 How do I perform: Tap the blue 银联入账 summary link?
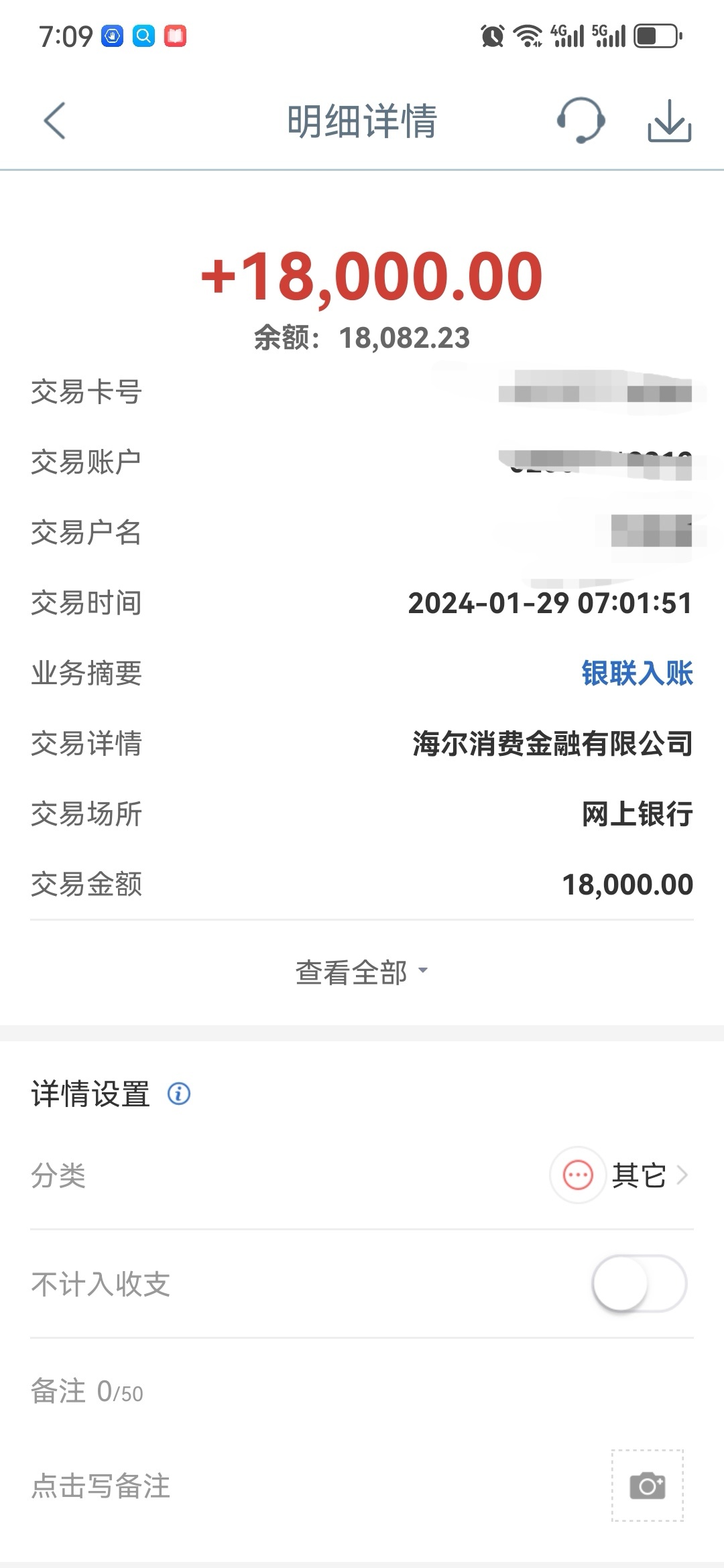click(637, 673)
